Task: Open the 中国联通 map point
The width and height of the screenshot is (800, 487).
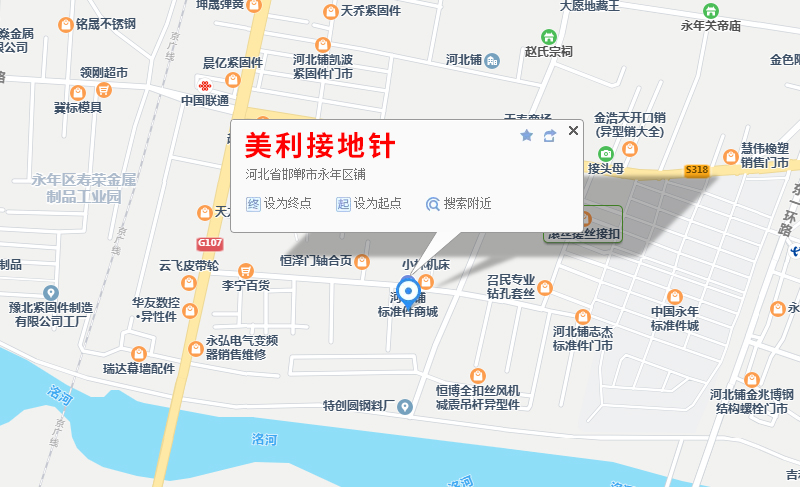Action: click(205, 86)
